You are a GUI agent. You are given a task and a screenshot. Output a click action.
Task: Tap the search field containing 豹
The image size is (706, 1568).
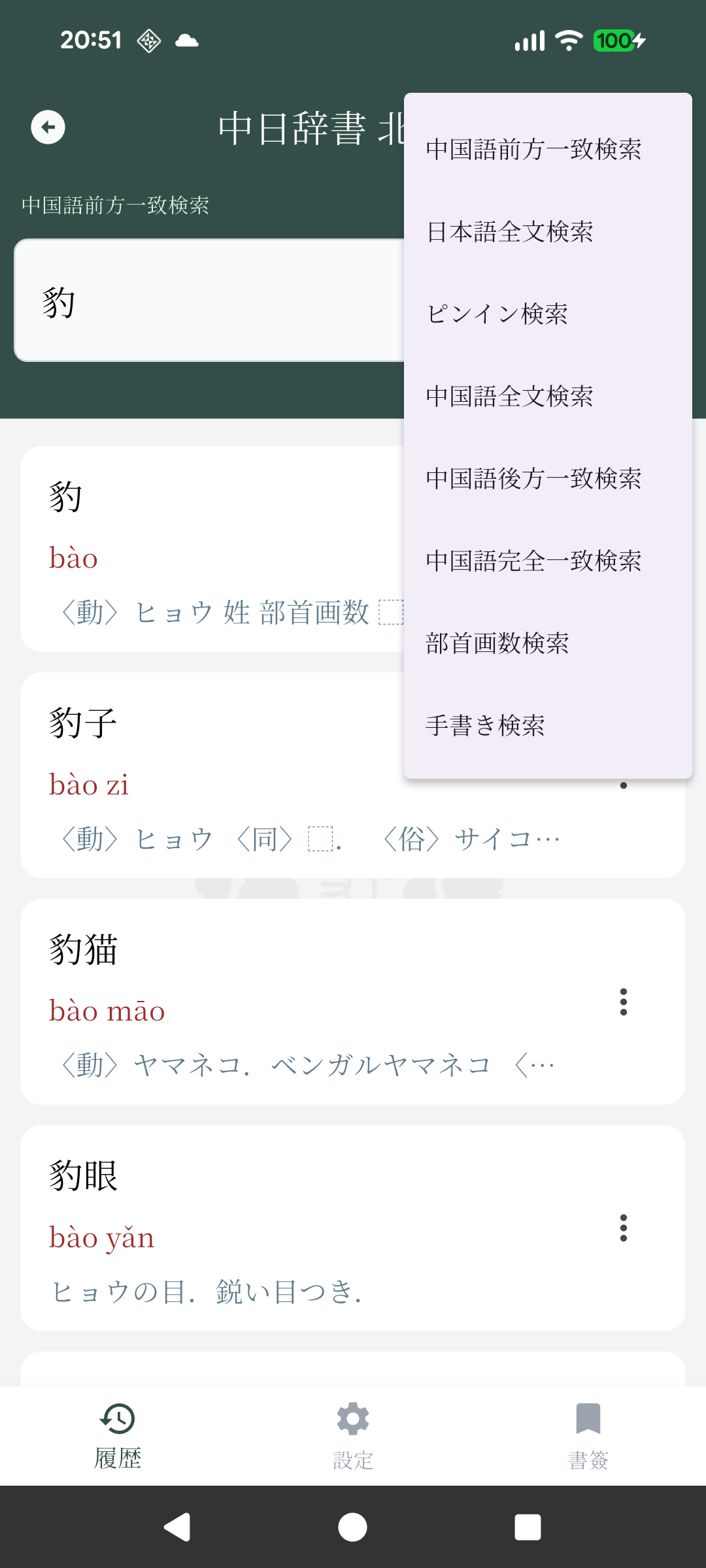tap(209, 301)
